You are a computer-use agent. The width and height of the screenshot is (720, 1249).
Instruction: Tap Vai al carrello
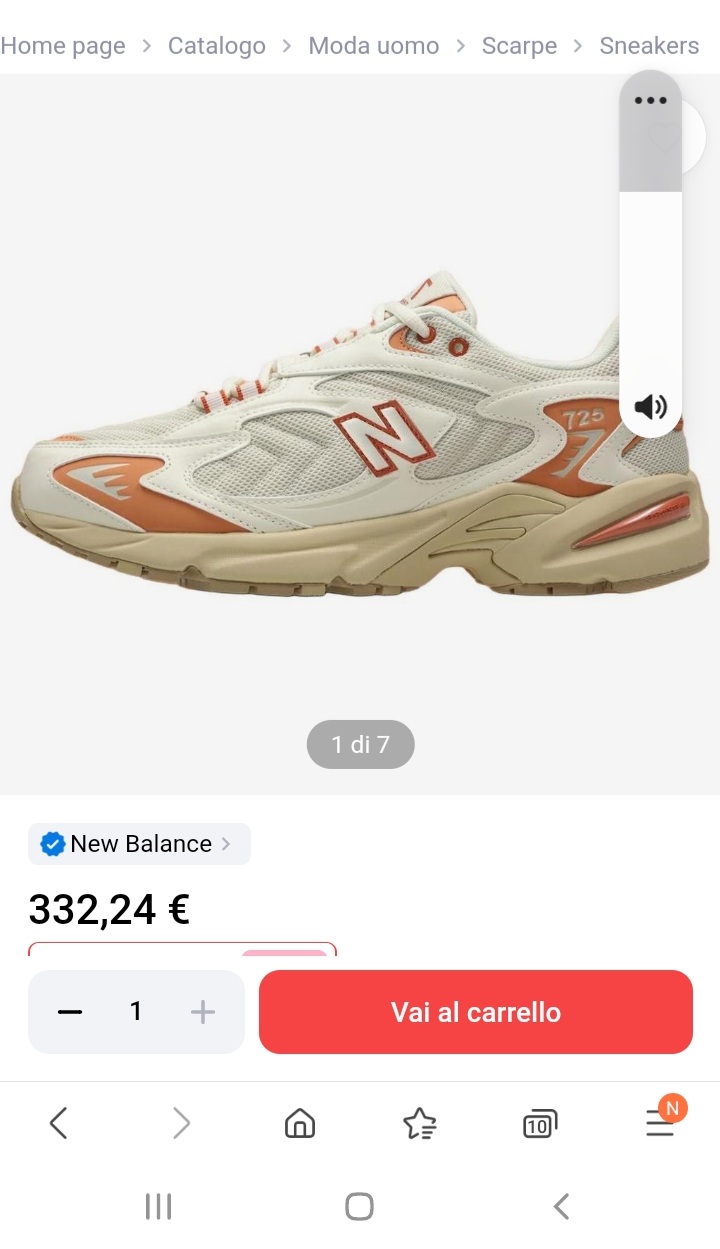(476, 1012)
